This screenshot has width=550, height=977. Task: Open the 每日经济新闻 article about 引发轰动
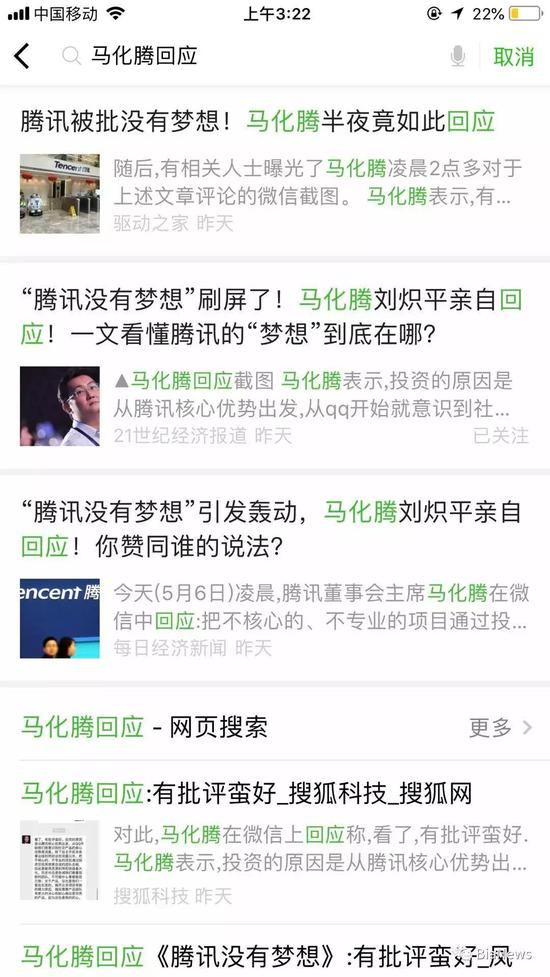coord(275,578)
